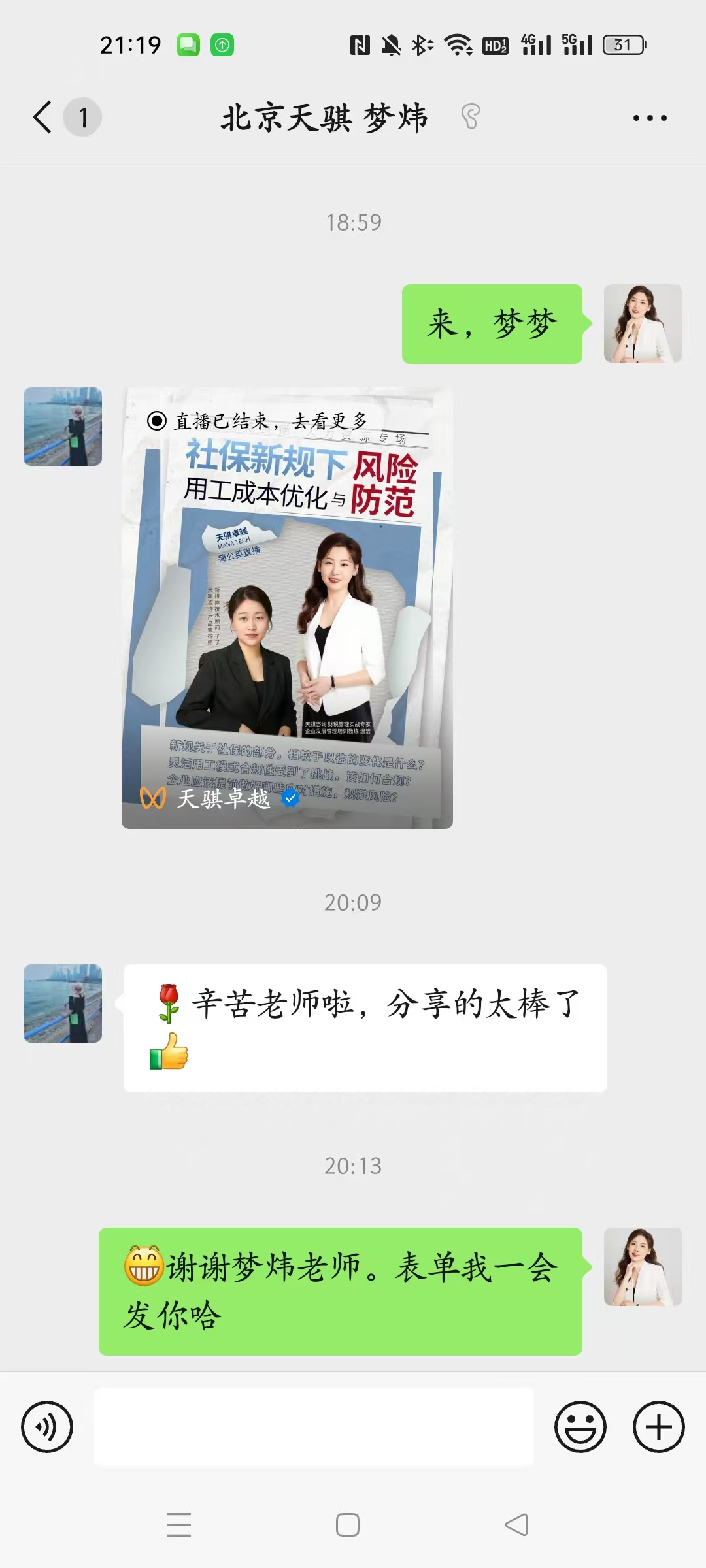Image resolution: width=706 pixels, height=1568 pixels.
Task: Open my avatar beside the 来，梦梦 message
Action: pos(643,323)
